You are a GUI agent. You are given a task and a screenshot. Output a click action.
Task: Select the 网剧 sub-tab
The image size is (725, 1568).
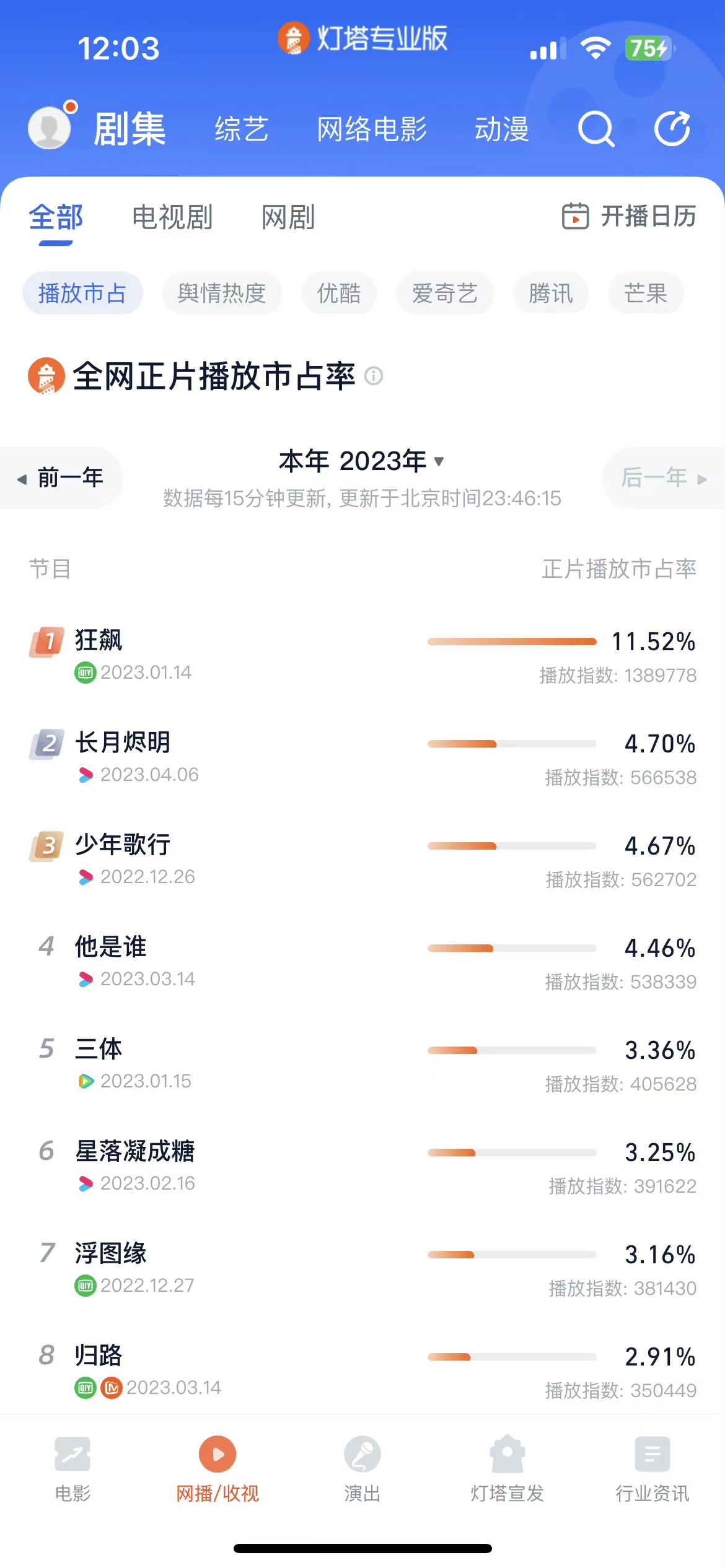(x=288, y=217)
